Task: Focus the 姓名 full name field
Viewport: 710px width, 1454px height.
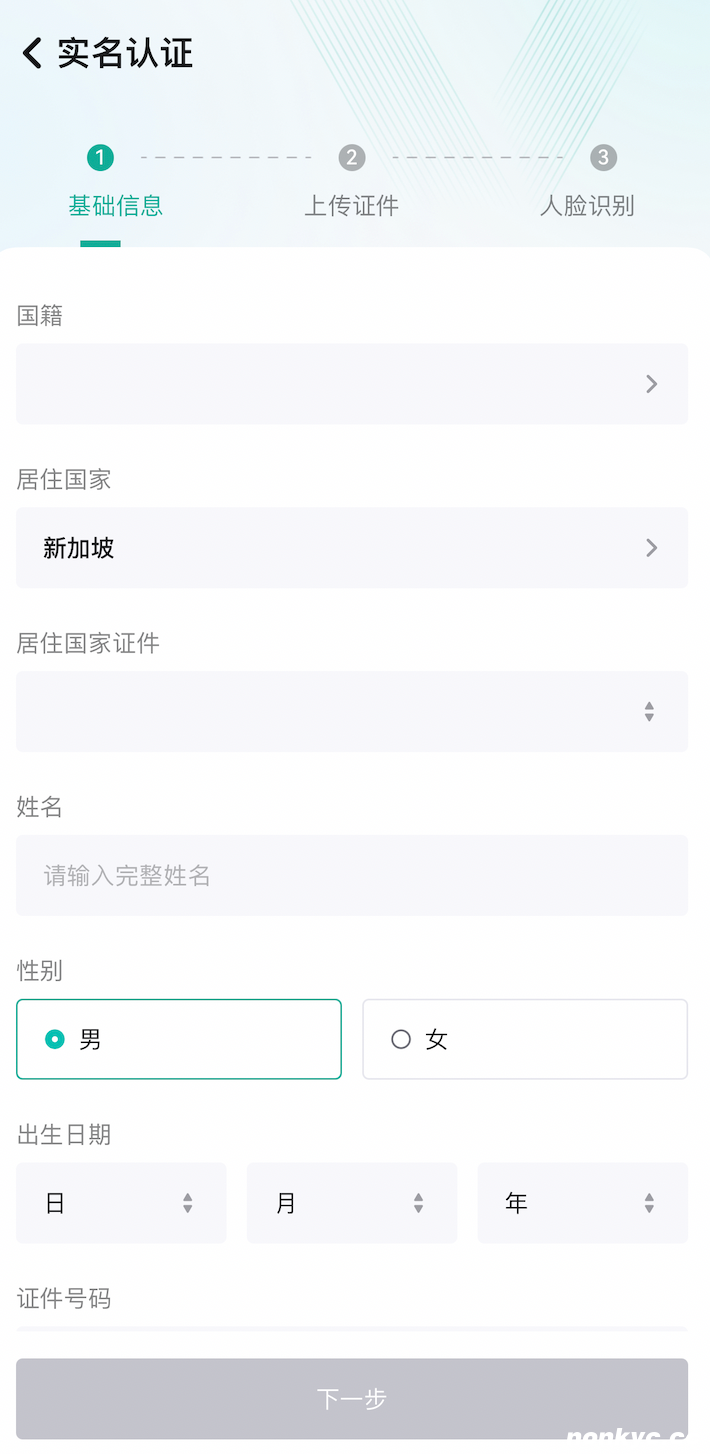Action: pyautogui.click(x=352, y=876)
